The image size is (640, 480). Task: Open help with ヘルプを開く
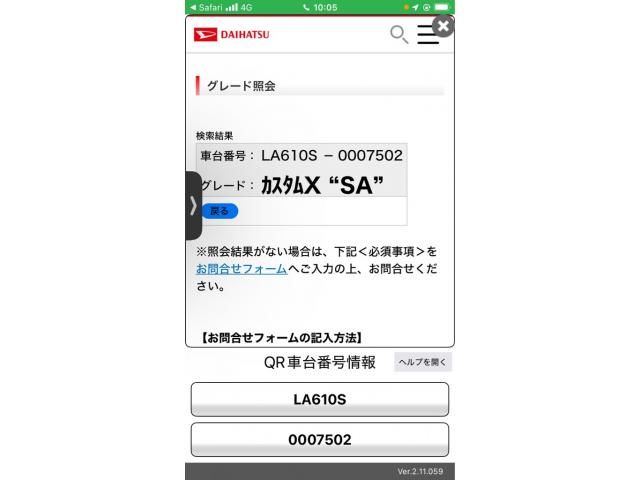pos(423,362)
